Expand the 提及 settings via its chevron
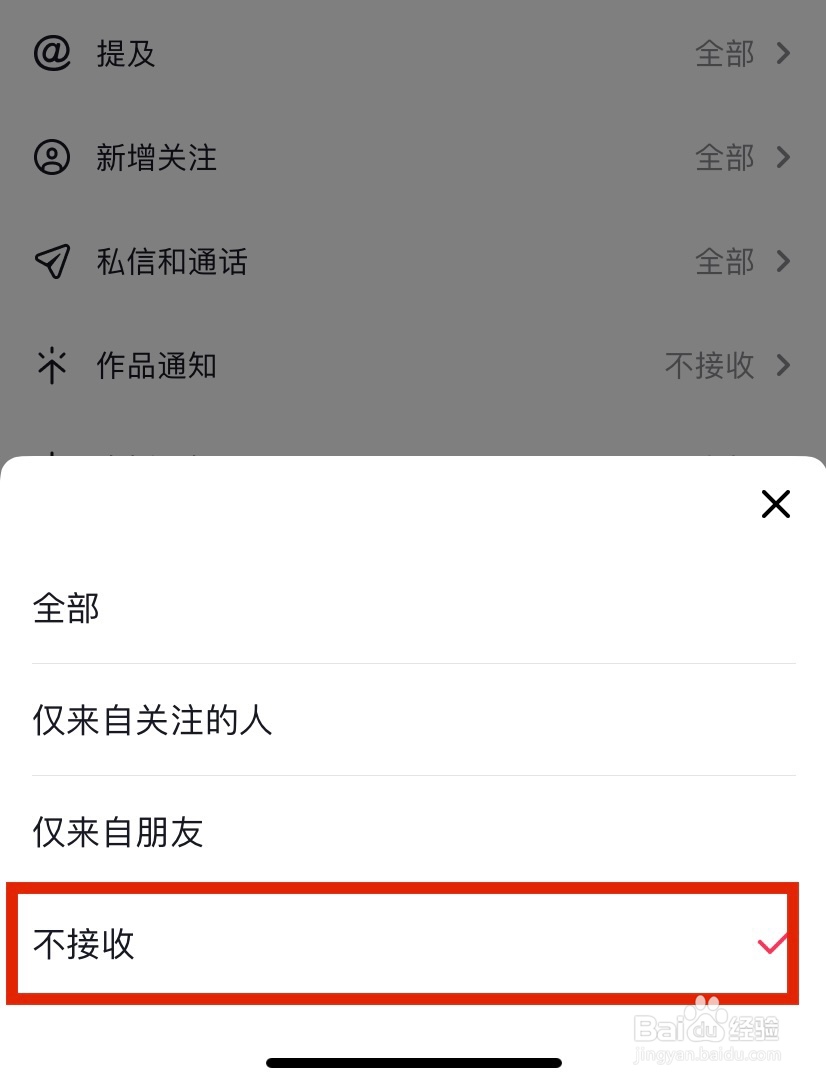 [x=784, y=54]
